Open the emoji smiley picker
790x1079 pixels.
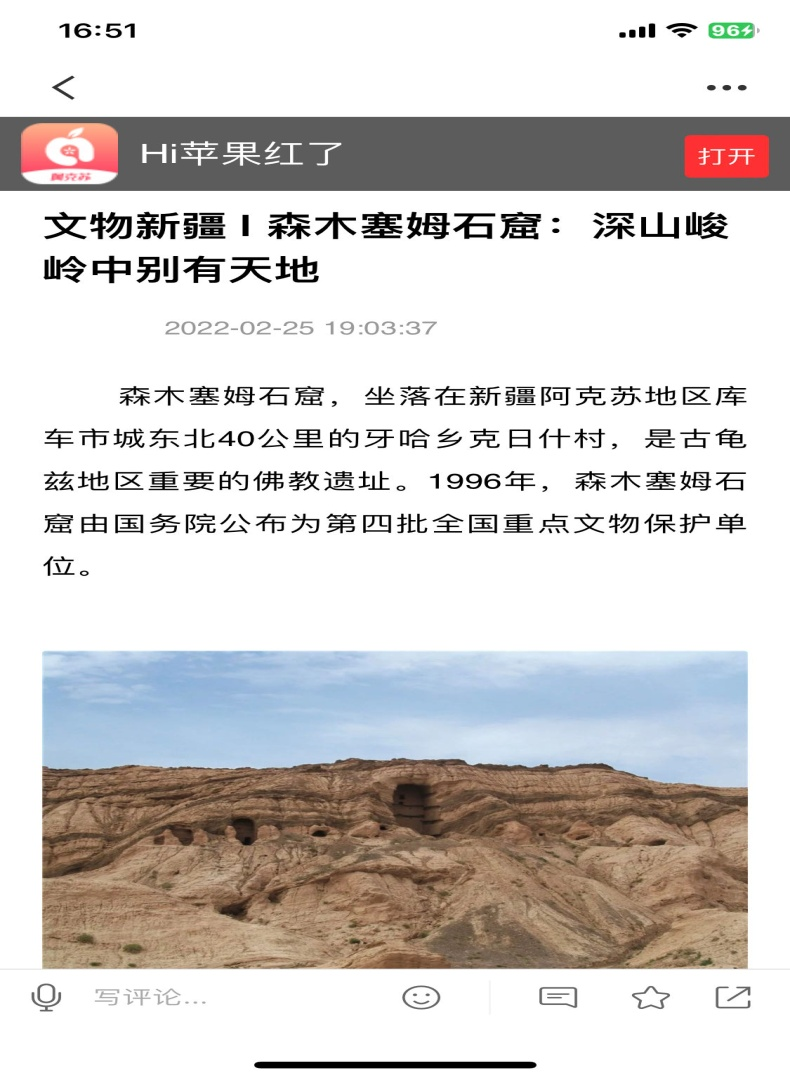click(421, 997)
